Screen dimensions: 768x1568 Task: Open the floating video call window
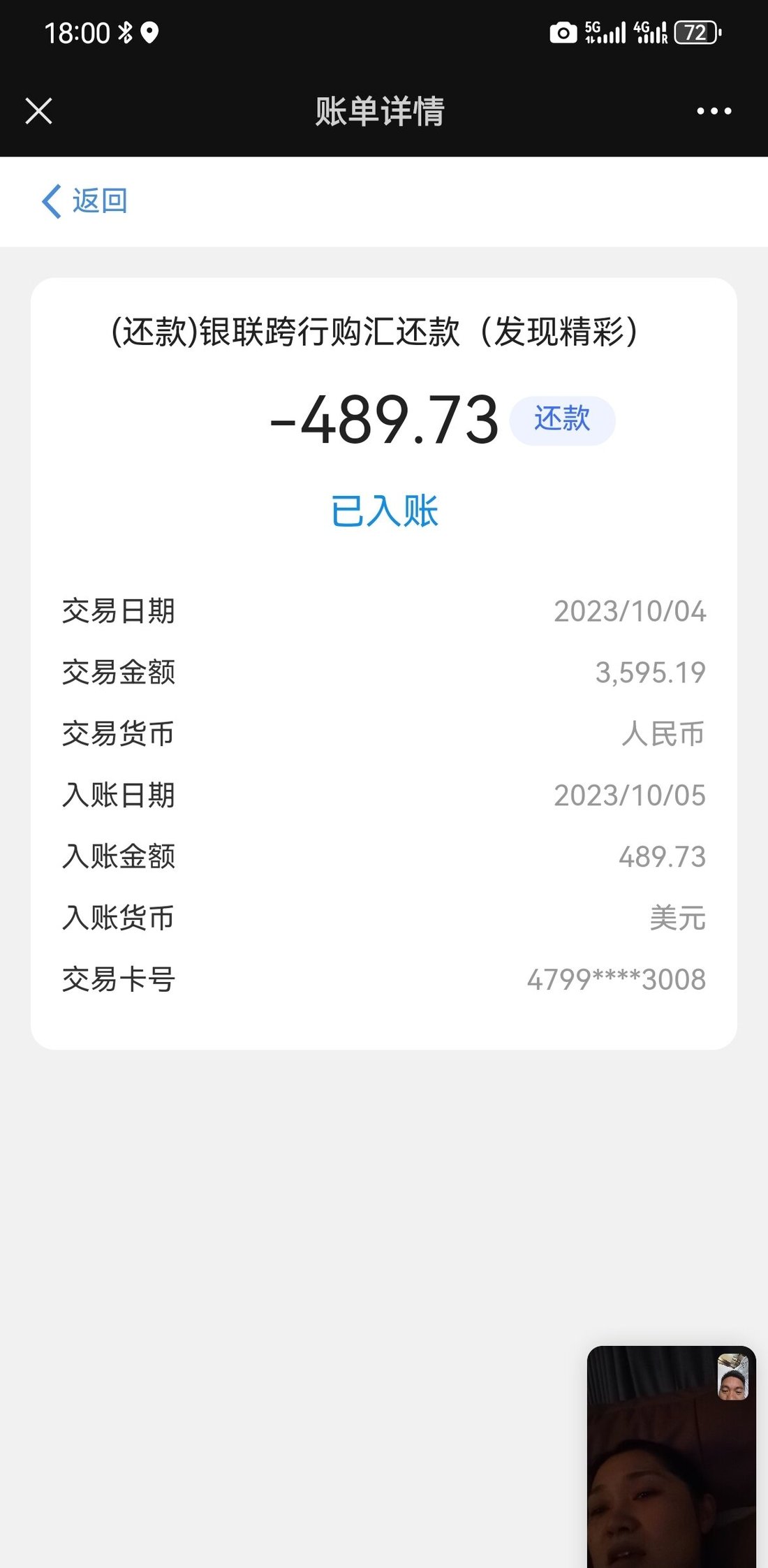(x=671, y=1456)
